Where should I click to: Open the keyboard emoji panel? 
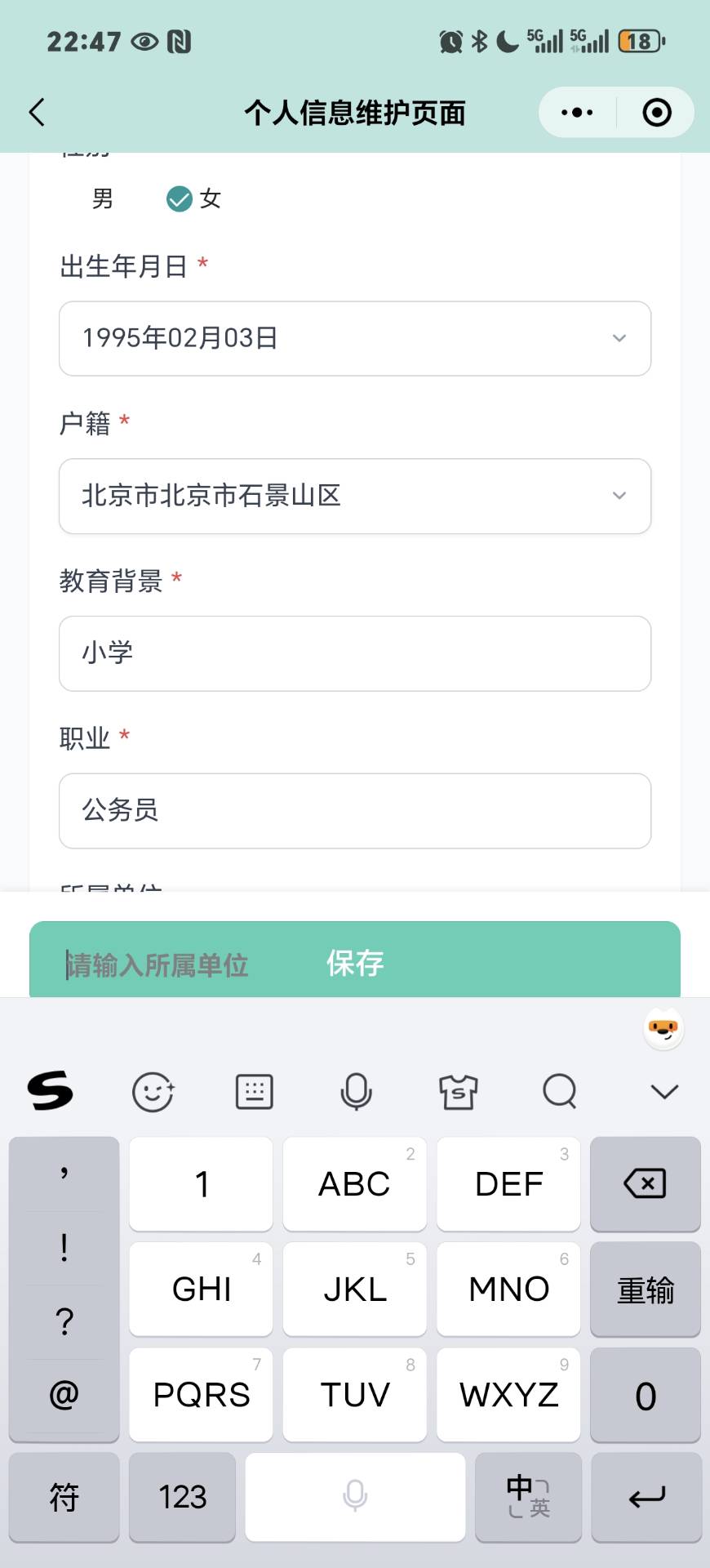[153, 1091]
